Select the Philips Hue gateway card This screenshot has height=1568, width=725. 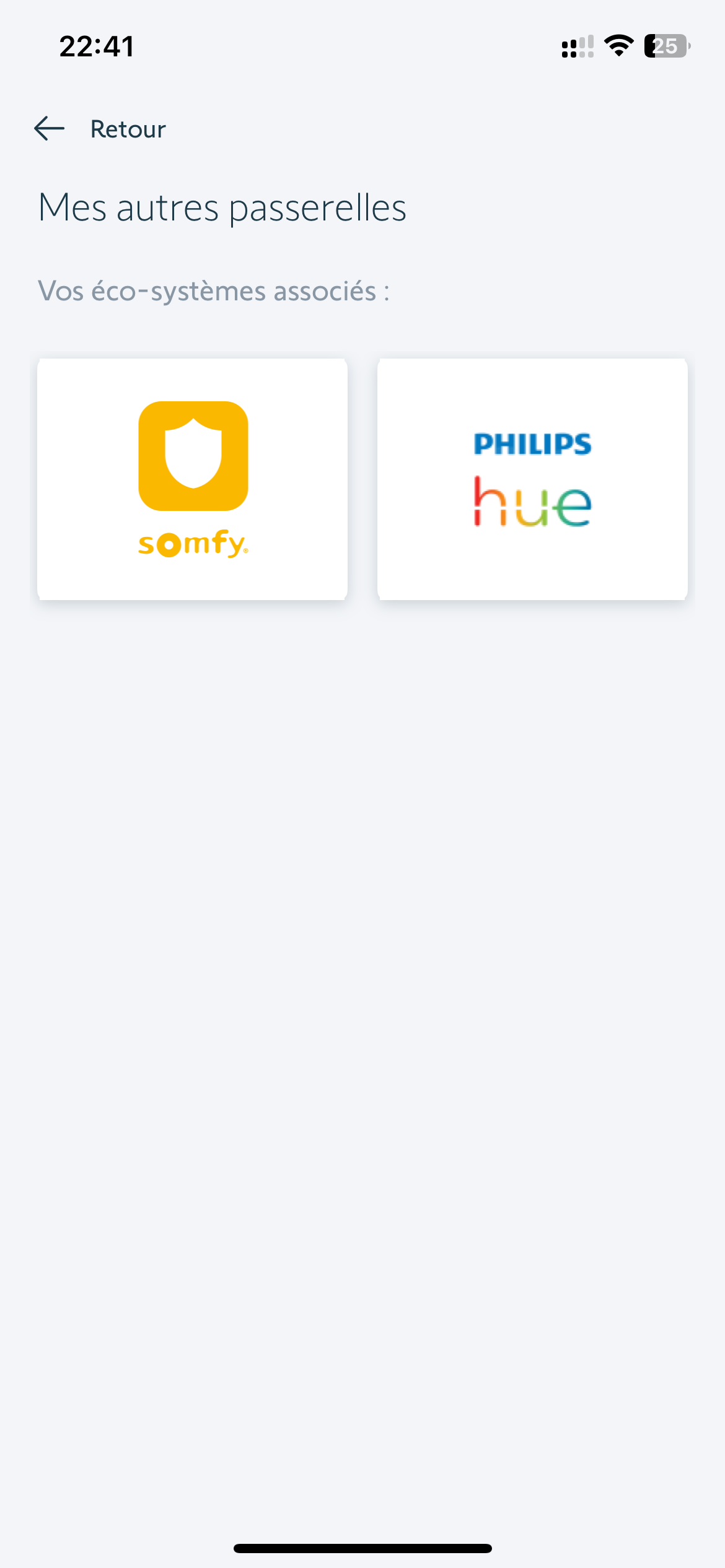pos(532,479)
